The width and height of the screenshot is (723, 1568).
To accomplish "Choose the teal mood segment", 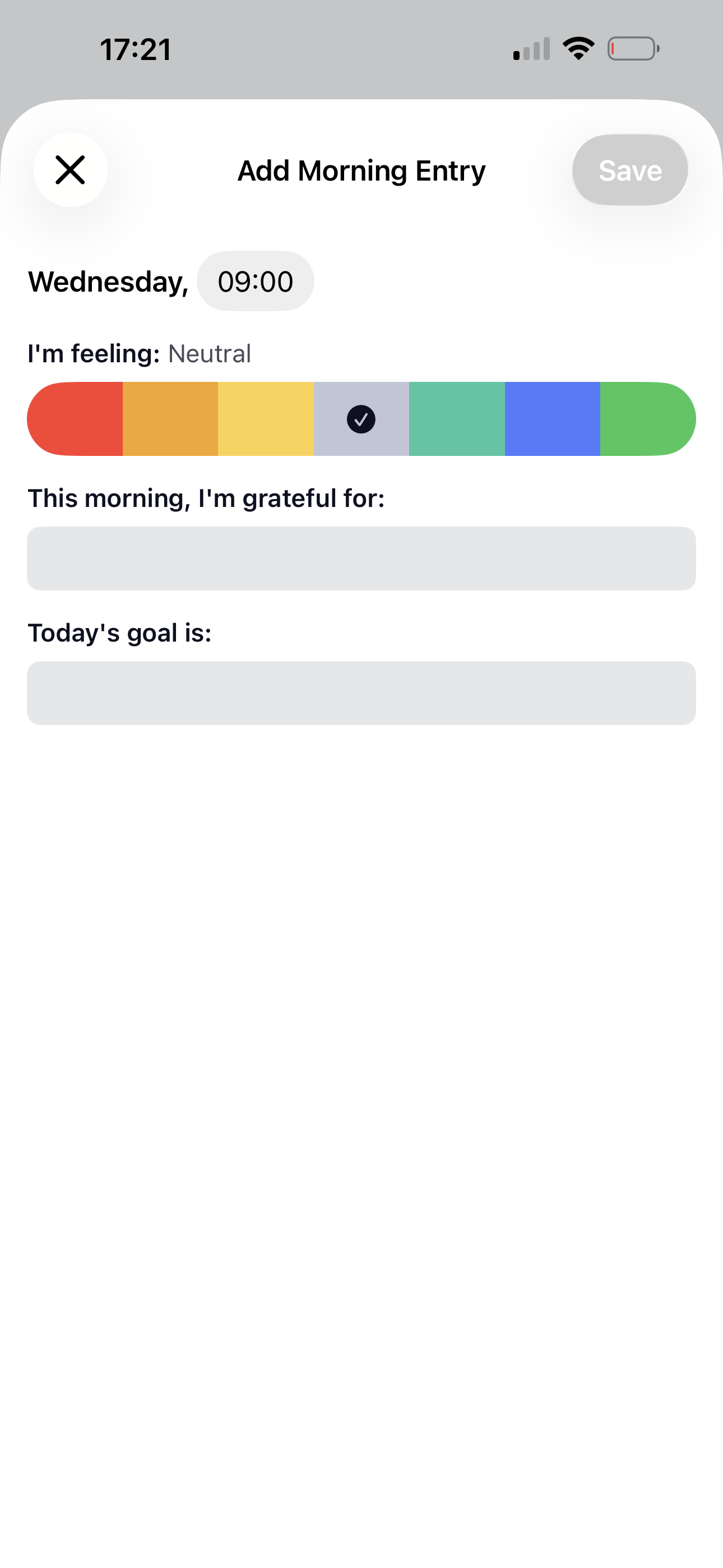I will pyautogui.click(x=456, y=419).
